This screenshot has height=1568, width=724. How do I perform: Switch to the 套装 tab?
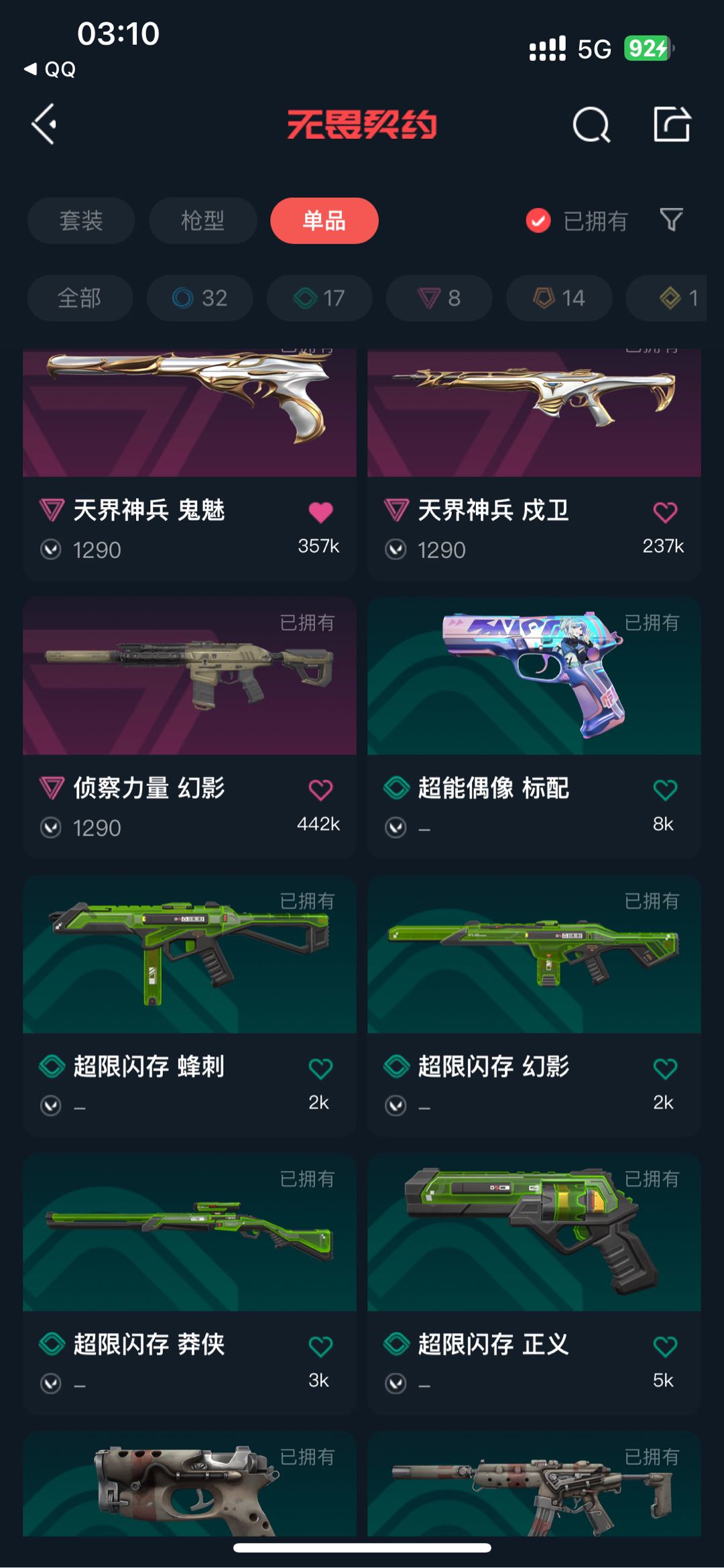click(x=81, y=221)
